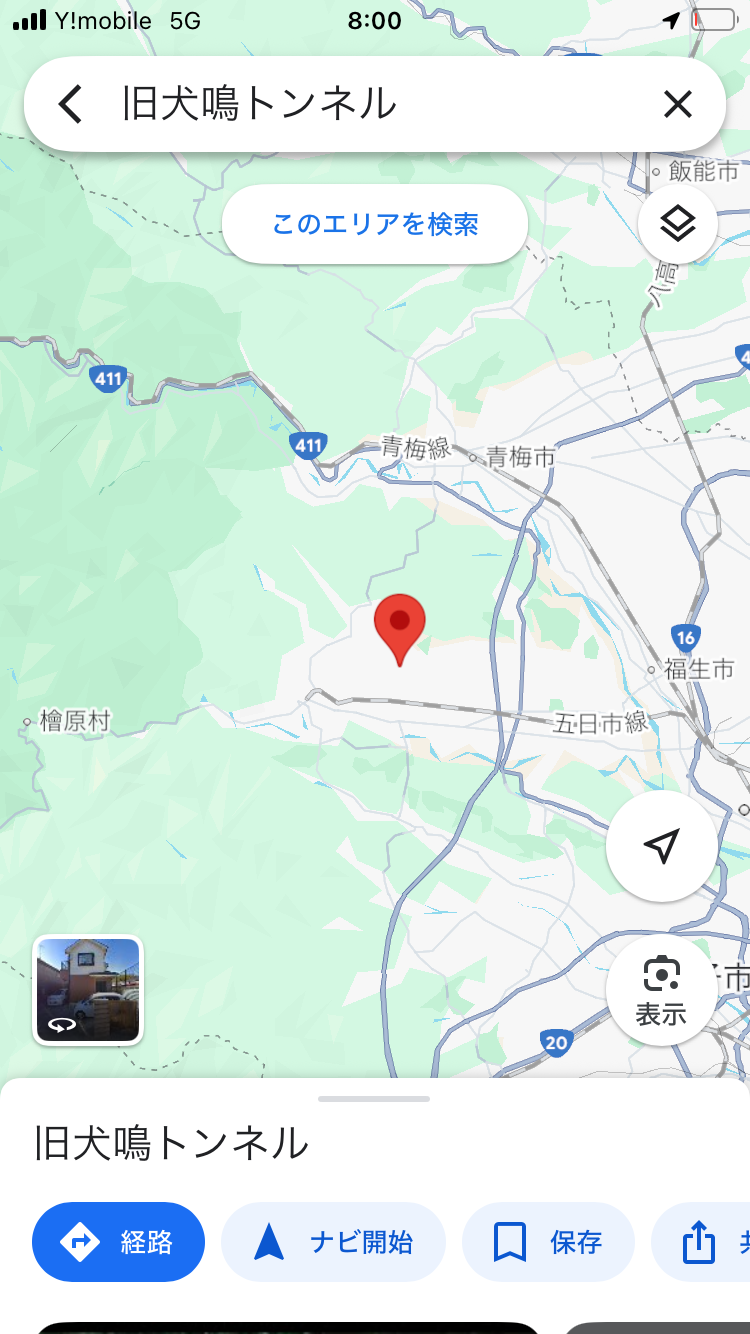This screenshot has height=1334, width=750.
Task: Save place with 保存 button
Action: click(x=548, y=1242)
